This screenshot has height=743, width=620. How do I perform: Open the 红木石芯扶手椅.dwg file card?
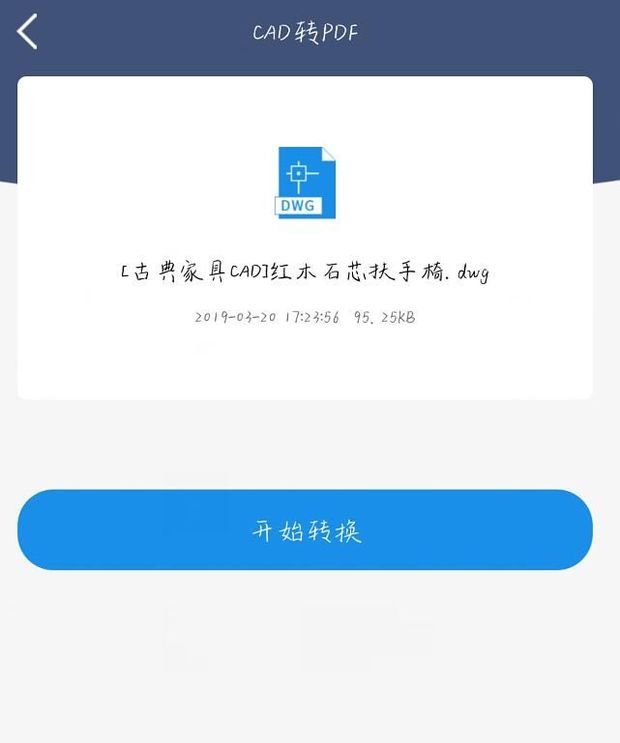(x=305, y=238)
